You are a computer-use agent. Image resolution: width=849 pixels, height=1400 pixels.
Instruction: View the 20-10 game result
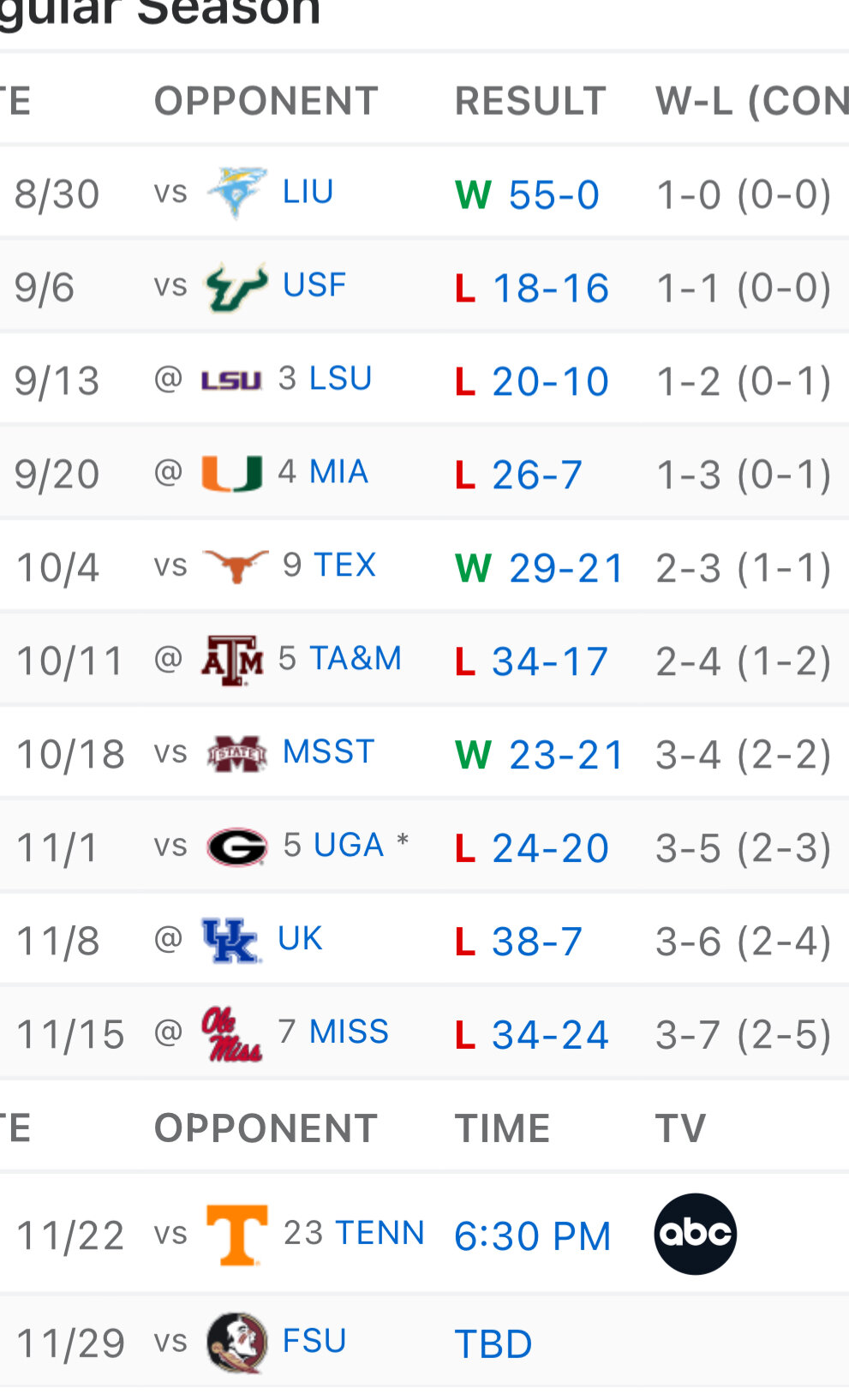pos(550,382)
